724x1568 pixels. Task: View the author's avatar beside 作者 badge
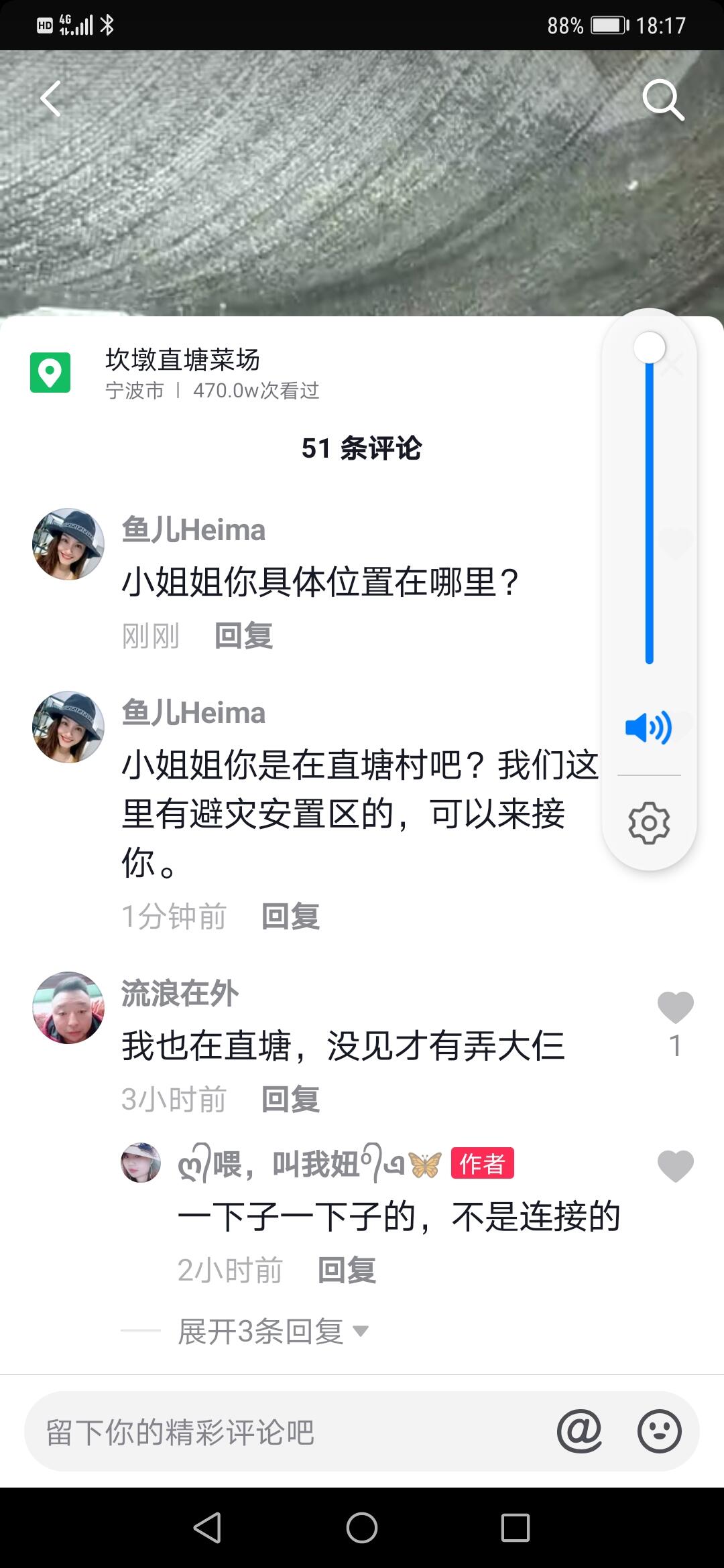pyautogui.click(x=141, y=1163)
